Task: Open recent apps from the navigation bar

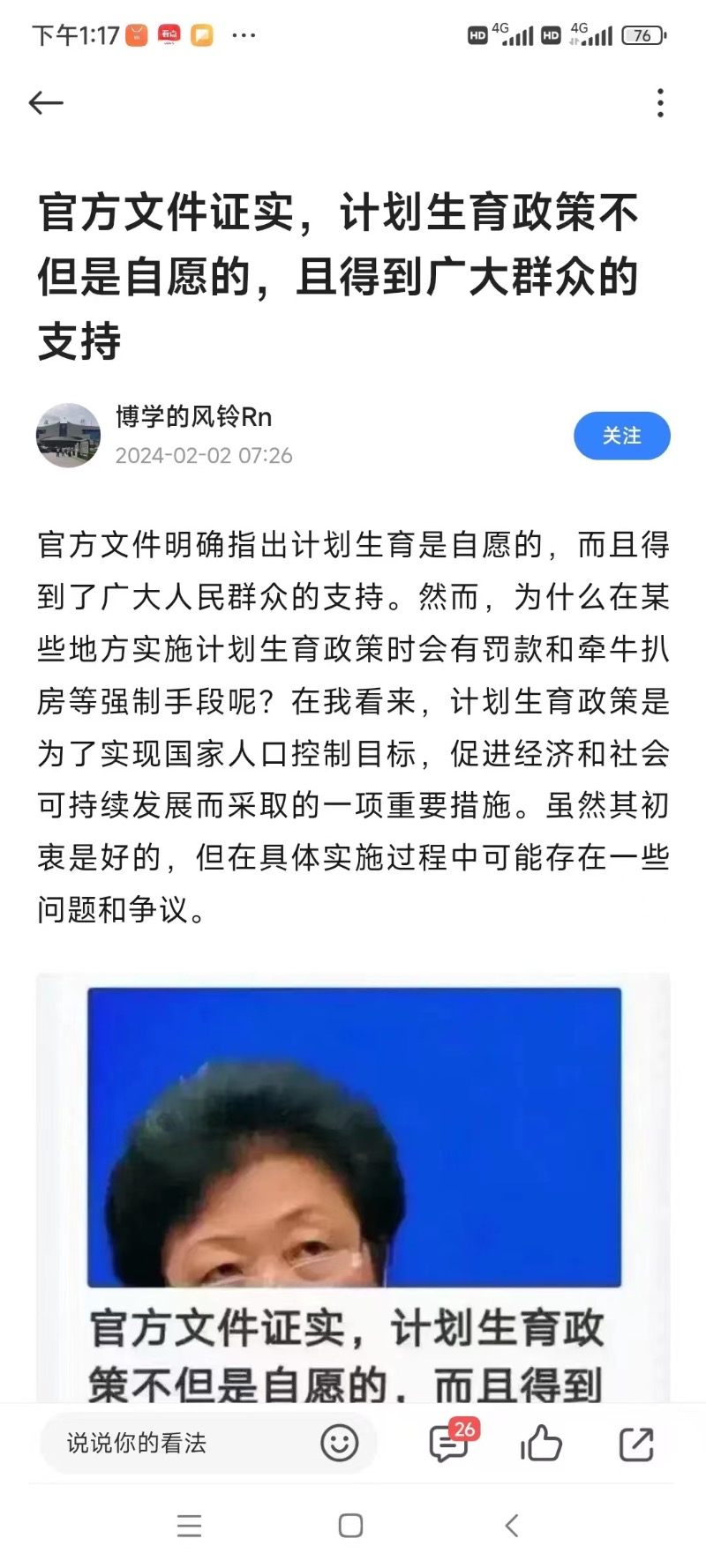Action: tap(190, 1526)
